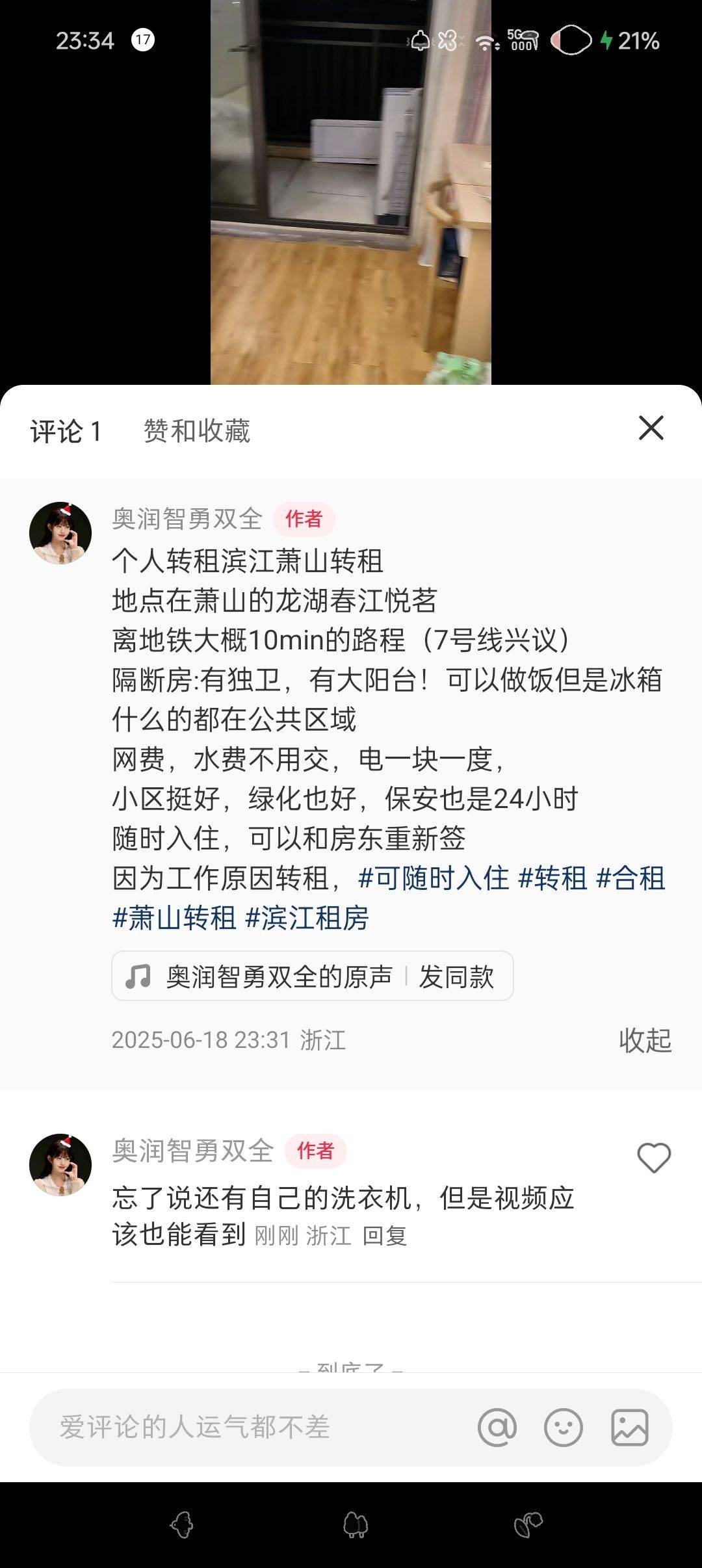Tap the @ mention icon
Image resolution: width=702 pixels, height=1568 pixels.
pyautogui.click(x=497, y=1428)
